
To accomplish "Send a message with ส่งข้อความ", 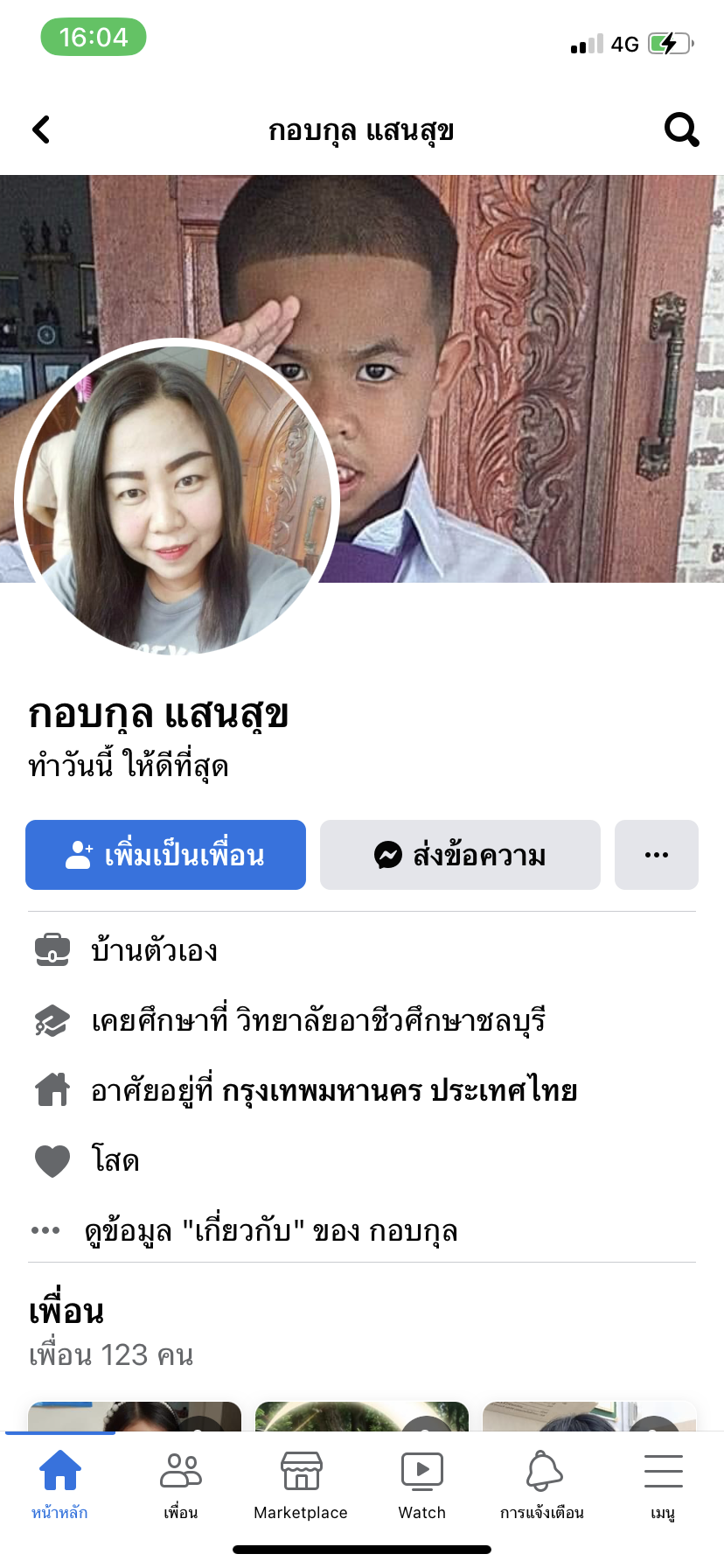I will 460,855.
